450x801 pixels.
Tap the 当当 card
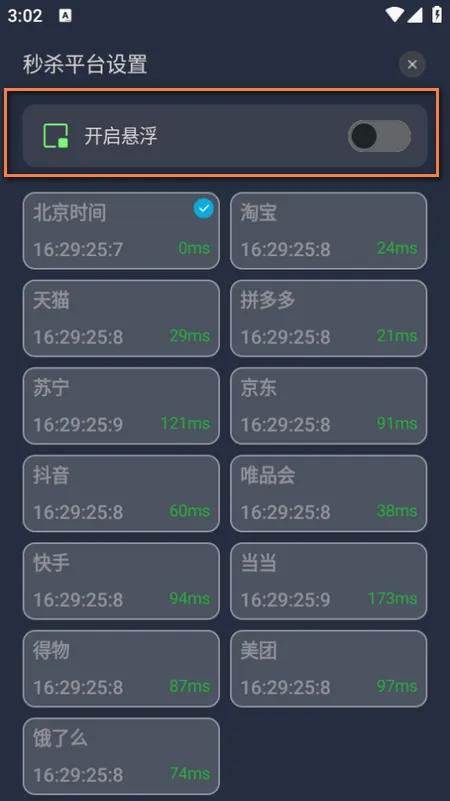328,581
